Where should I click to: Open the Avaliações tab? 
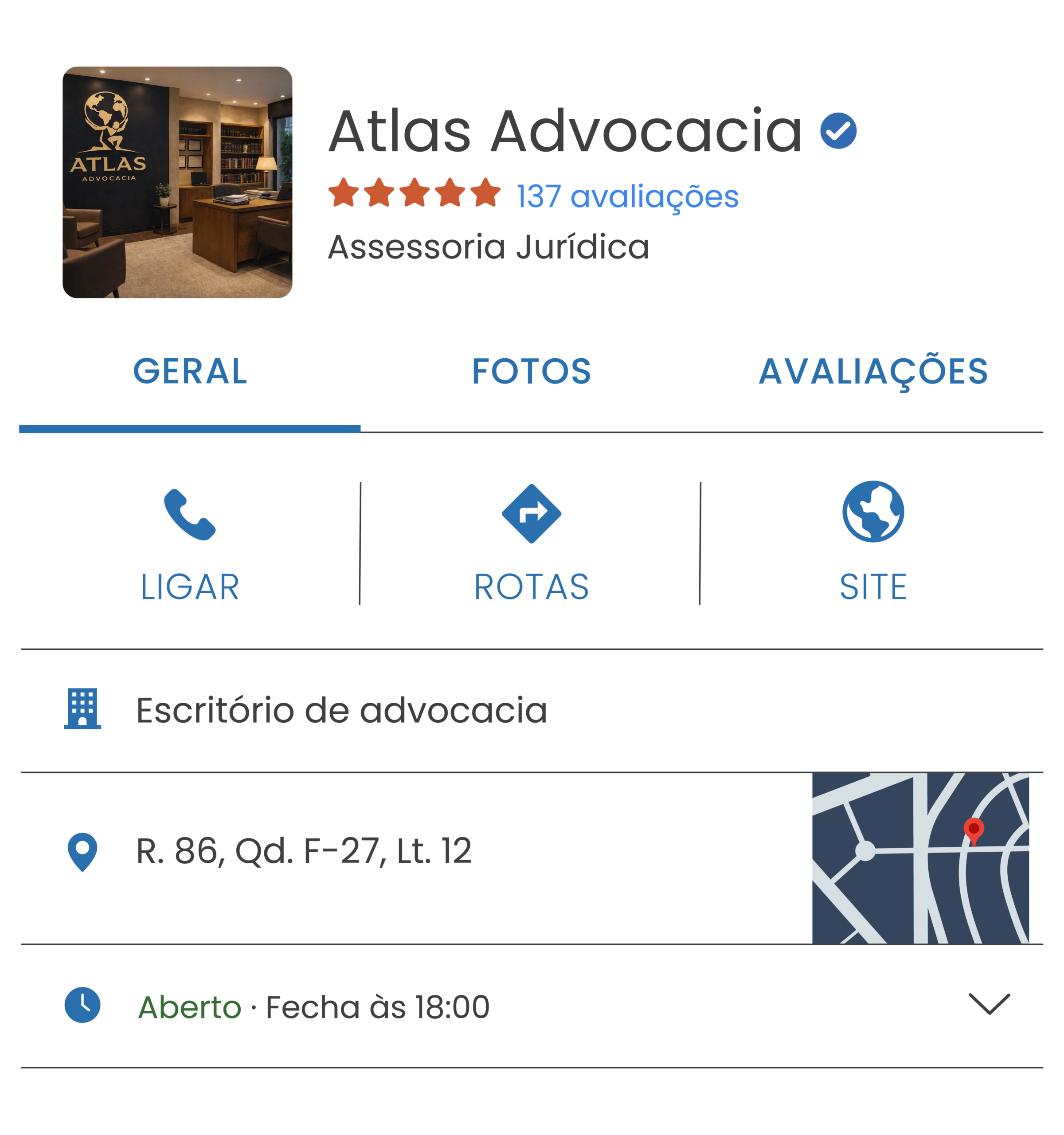[873, 372]
